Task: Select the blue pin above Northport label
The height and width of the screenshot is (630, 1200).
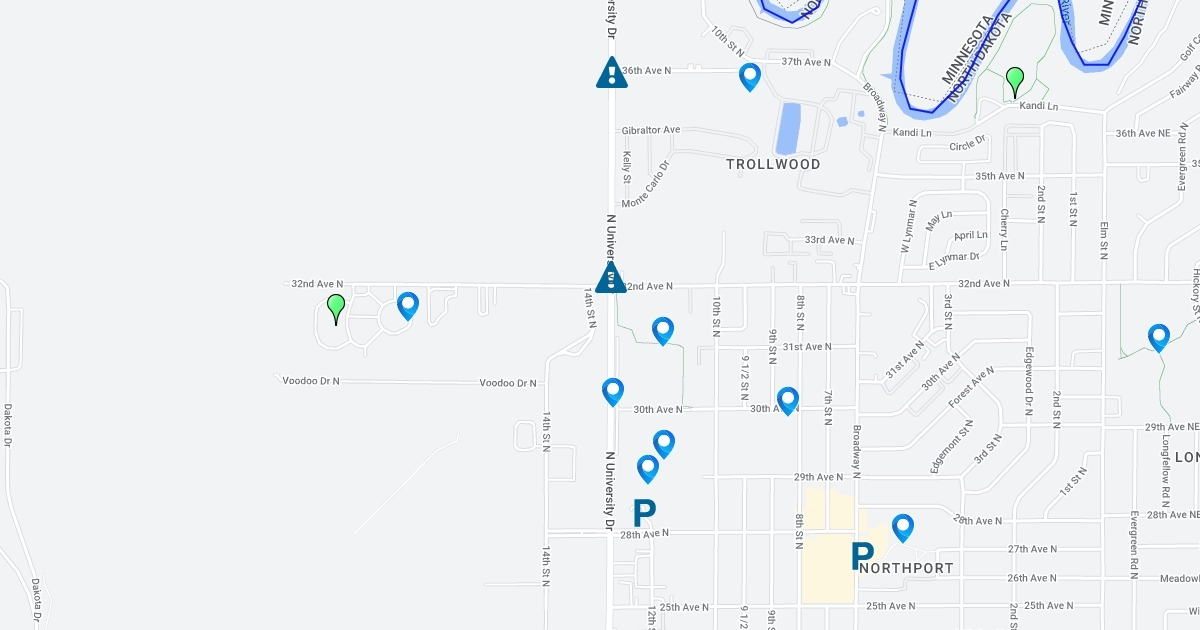Action: [x=903, y=527]
